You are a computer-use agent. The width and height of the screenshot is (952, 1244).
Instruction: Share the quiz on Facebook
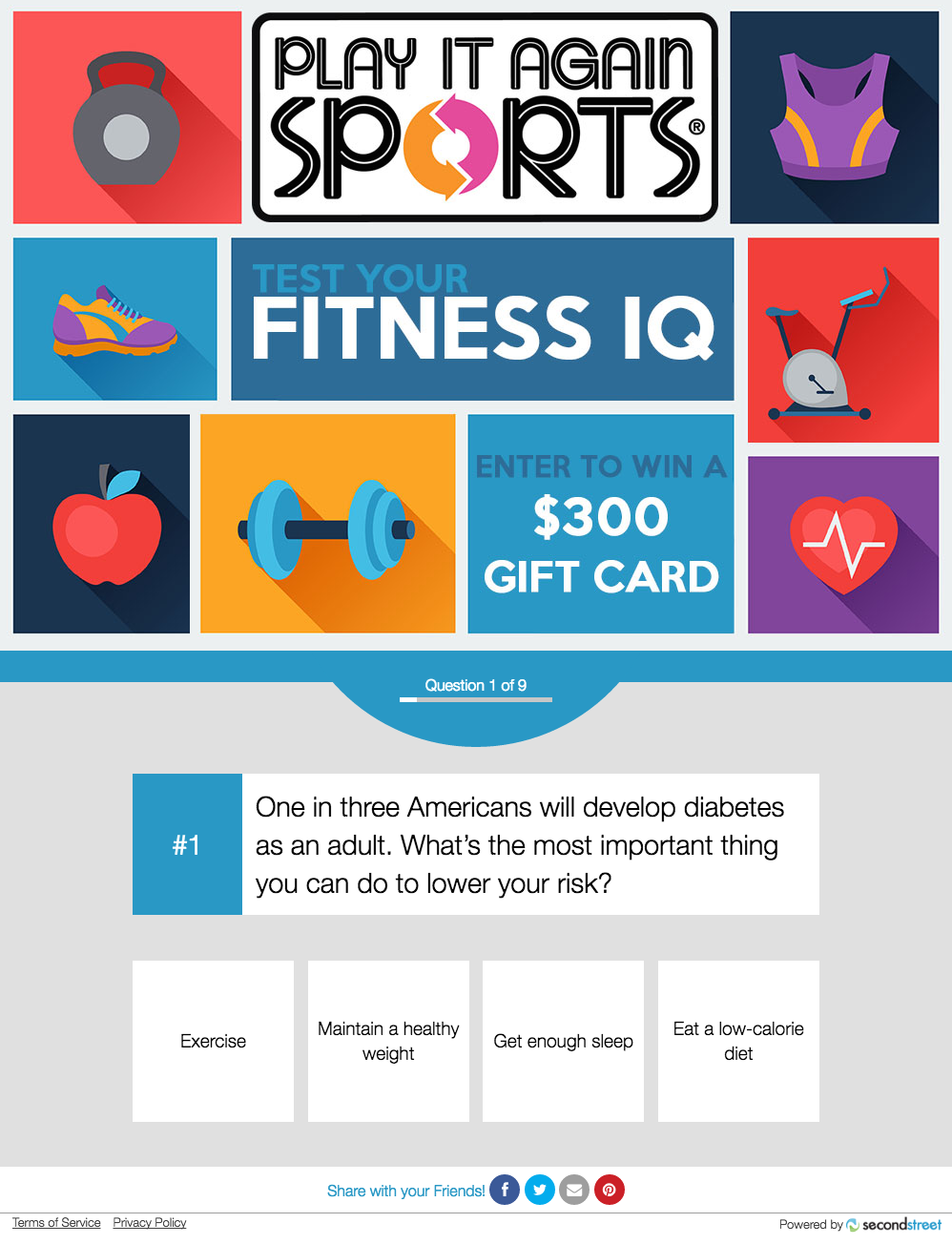click(505, 1190)
